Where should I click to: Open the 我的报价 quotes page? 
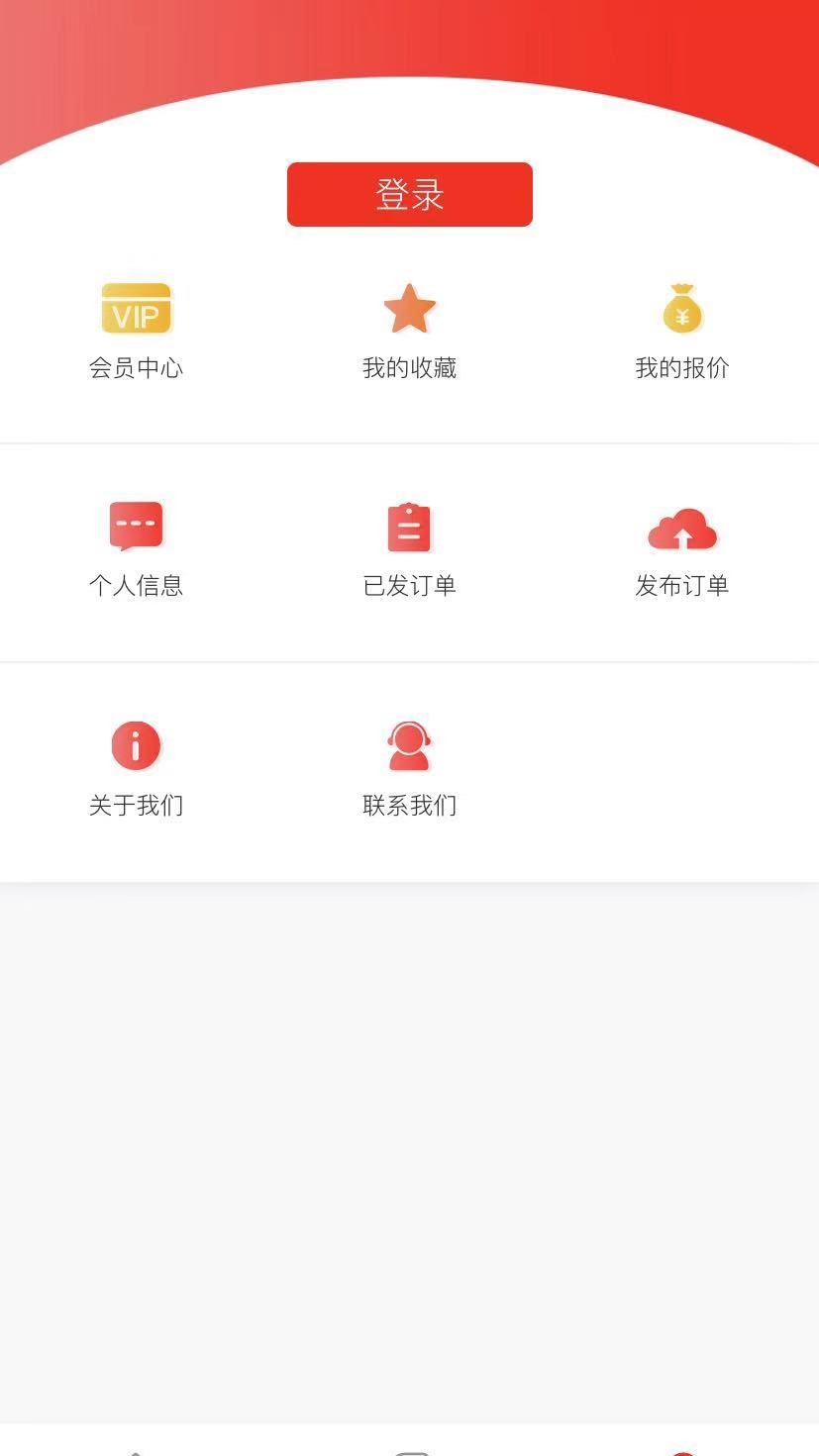coord(682,368)
